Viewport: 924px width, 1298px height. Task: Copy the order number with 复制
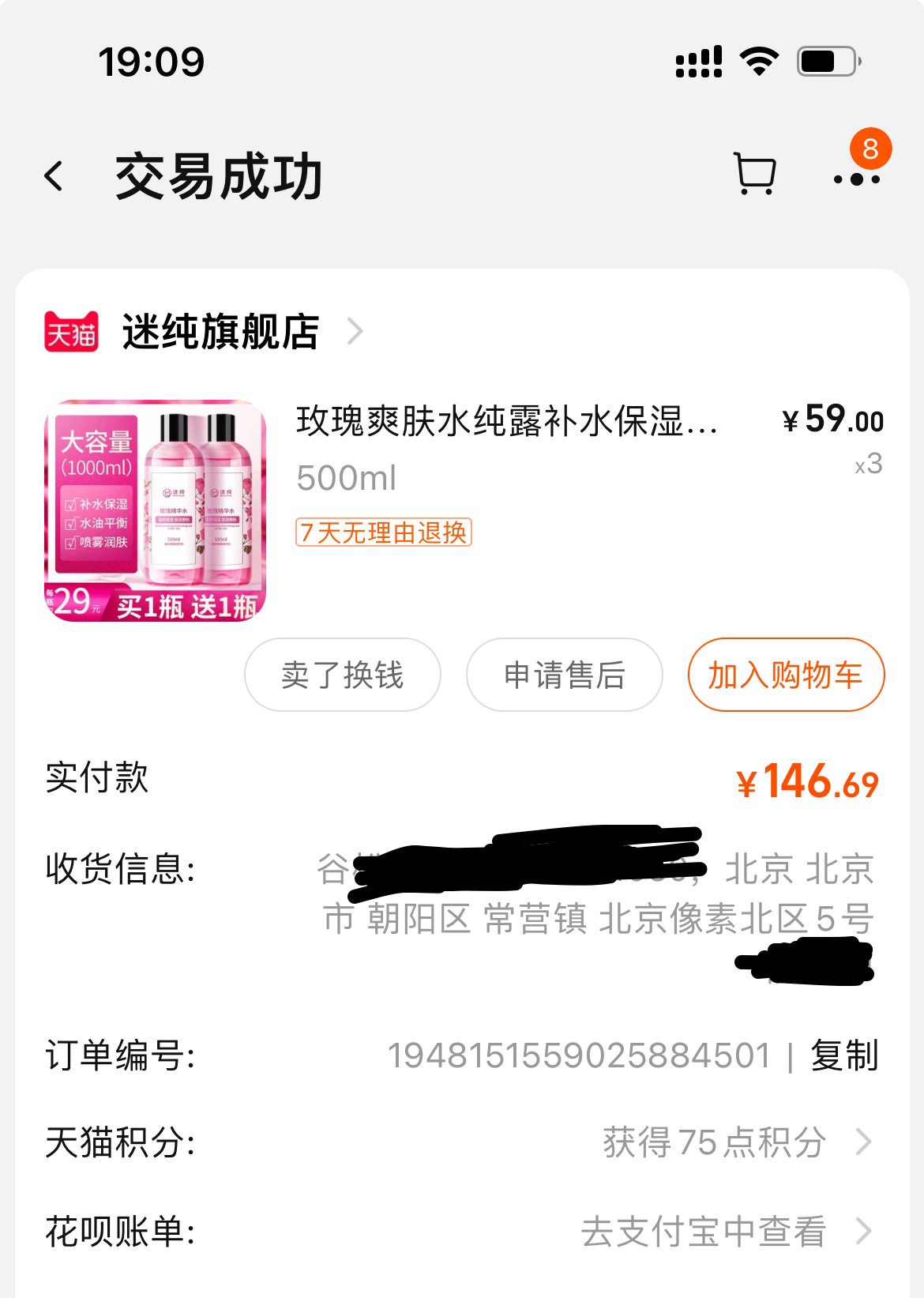coord(843,1055)
